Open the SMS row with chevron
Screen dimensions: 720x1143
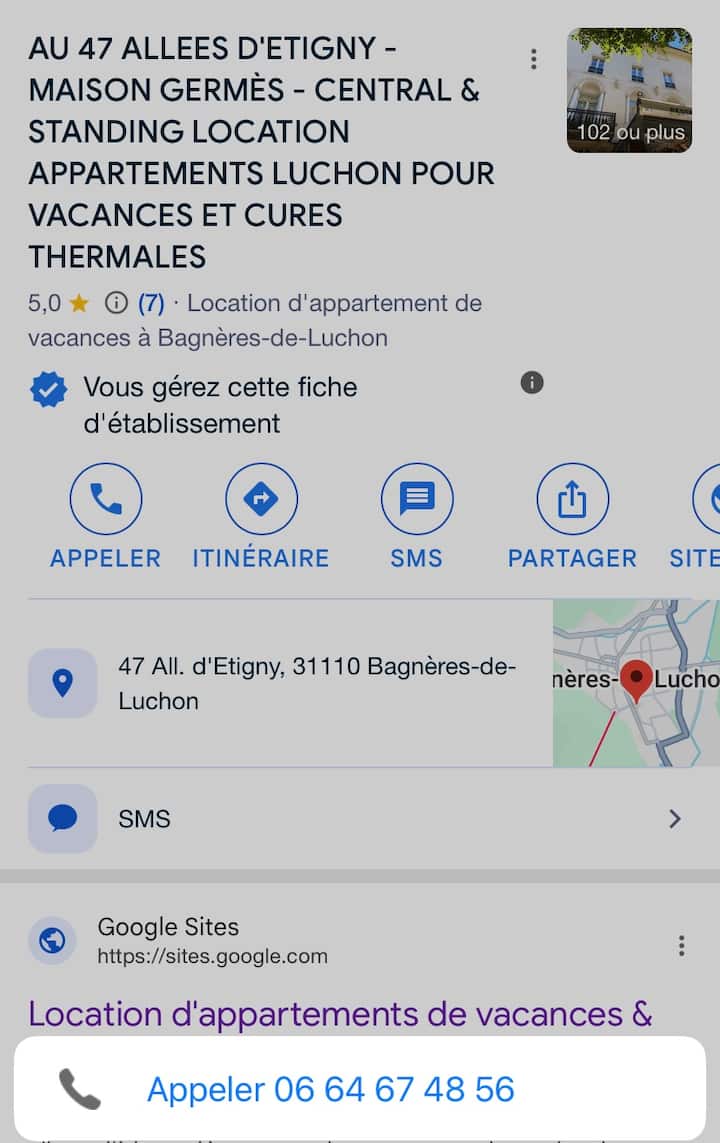(x=360, y=819)
